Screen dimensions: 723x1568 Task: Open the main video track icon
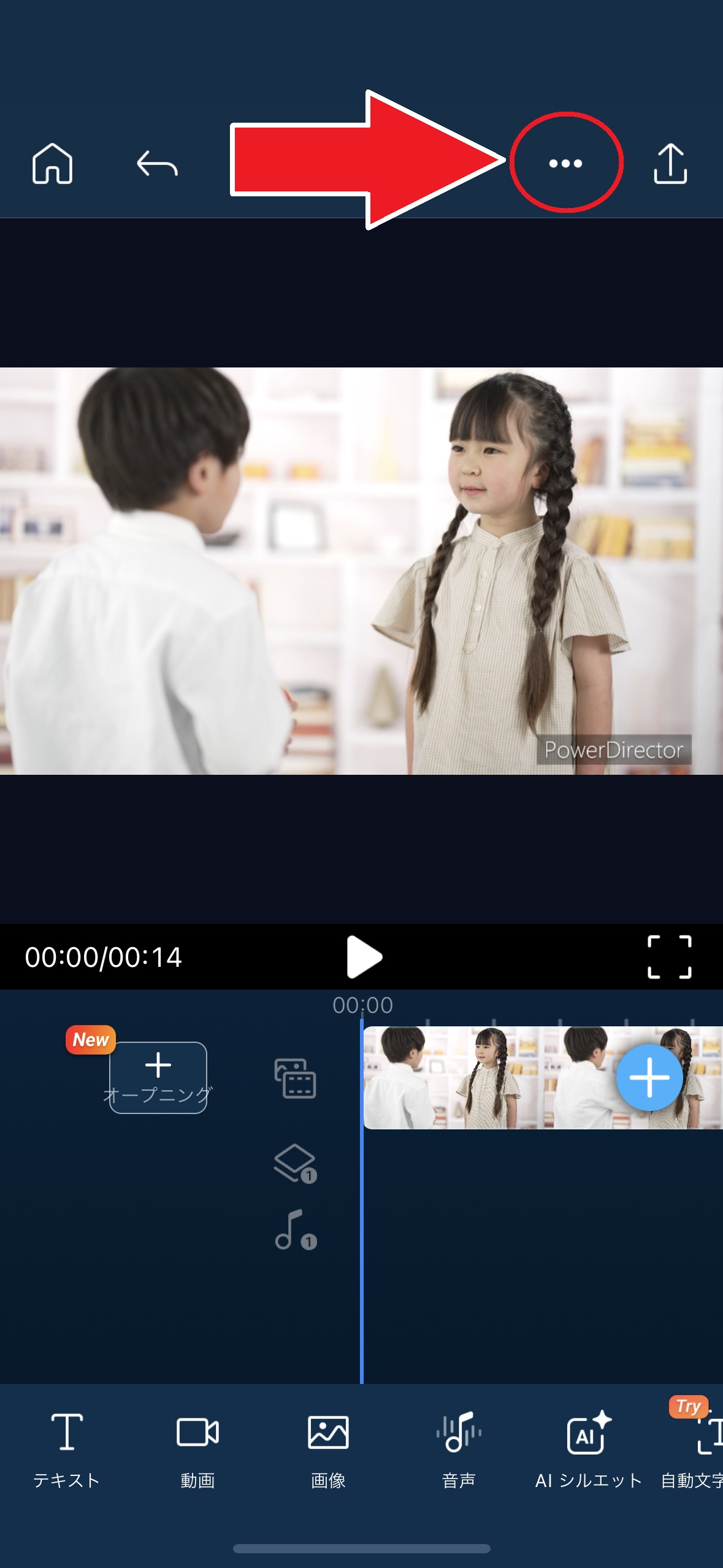295,1078
